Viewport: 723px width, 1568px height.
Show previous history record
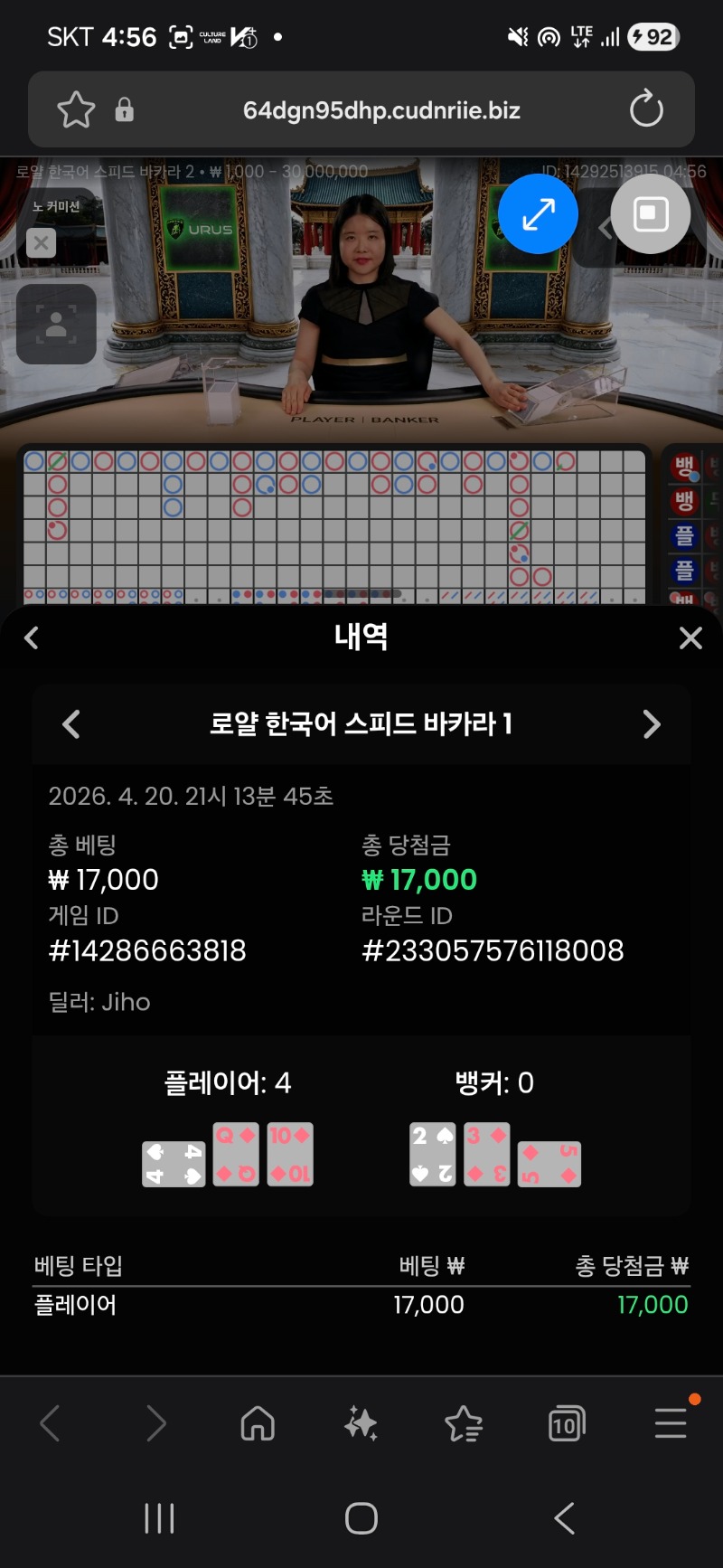pyautogui.click(x=71, y=724)
